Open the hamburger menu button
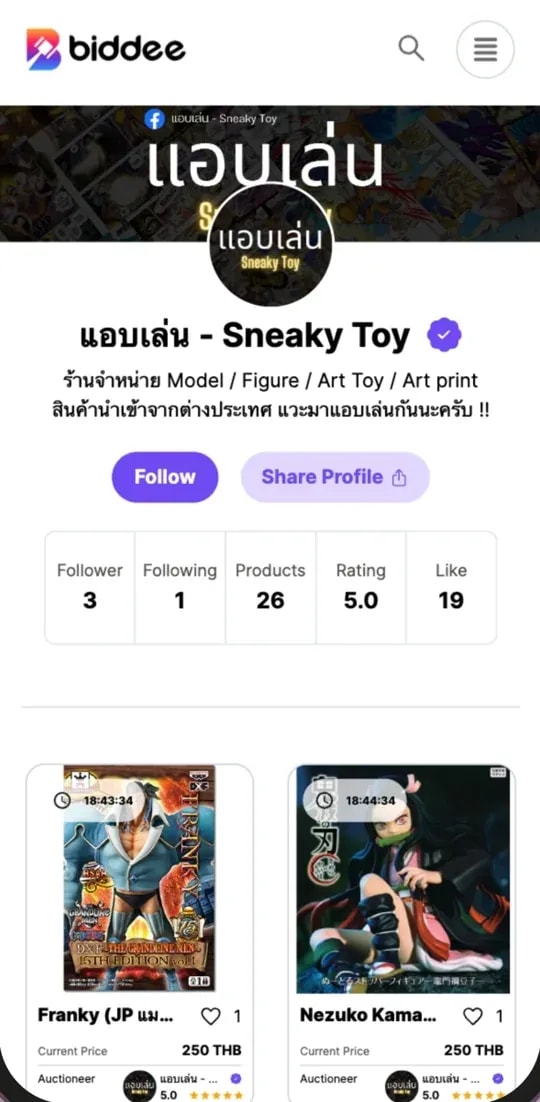540x1102 pixels. click(485, 49)
